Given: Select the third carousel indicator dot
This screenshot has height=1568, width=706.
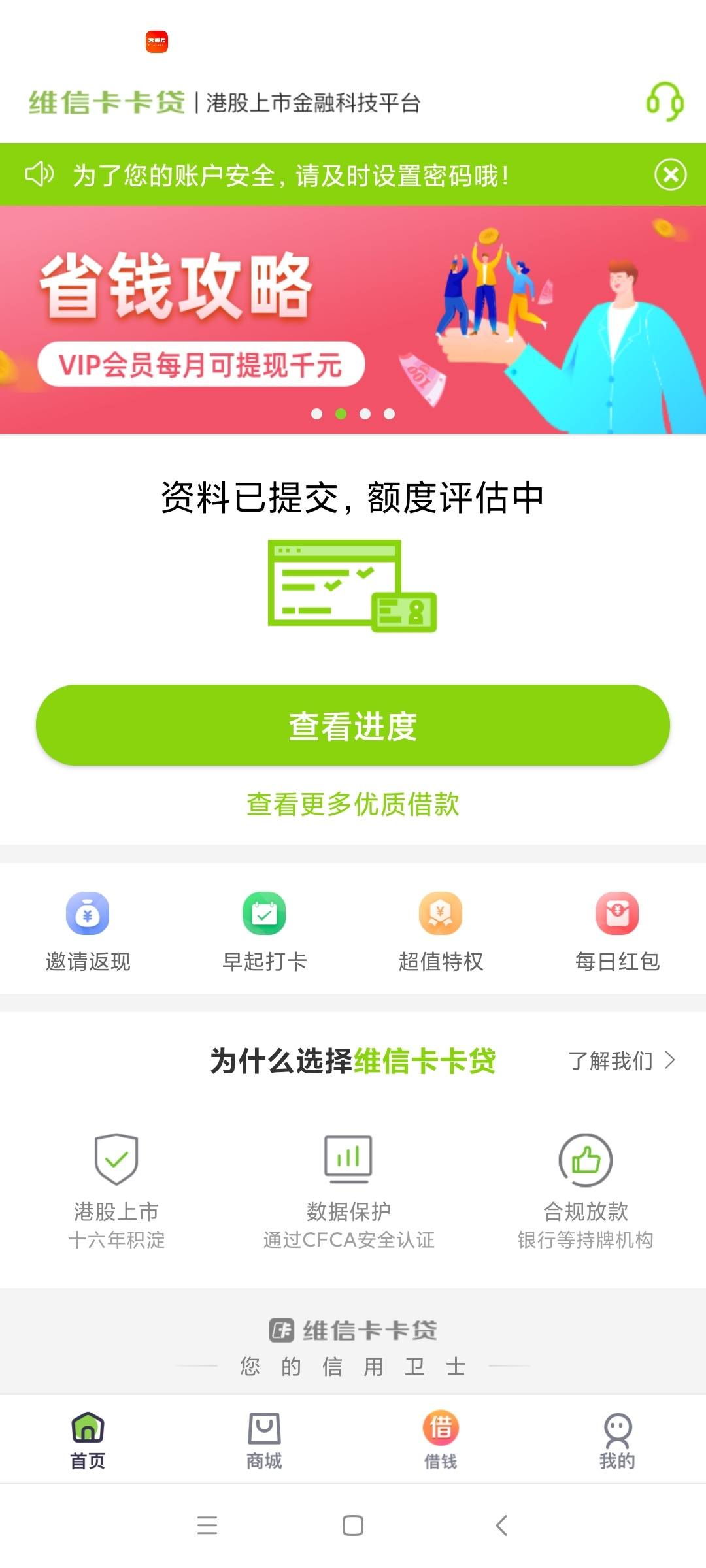Looking at the screenshot, I should (365, 414).
